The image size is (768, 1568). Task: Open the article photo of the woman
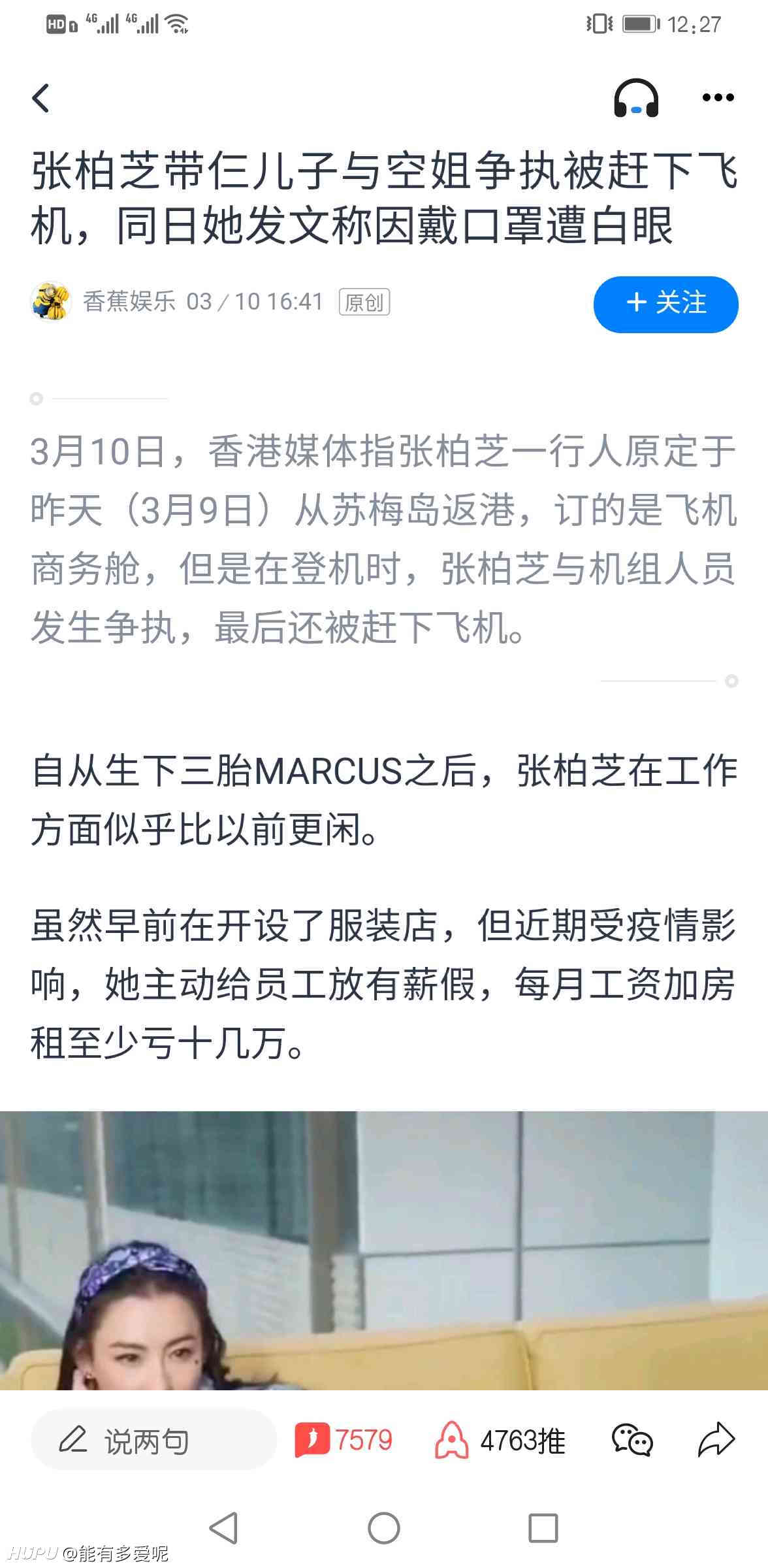coord(384,1250)
